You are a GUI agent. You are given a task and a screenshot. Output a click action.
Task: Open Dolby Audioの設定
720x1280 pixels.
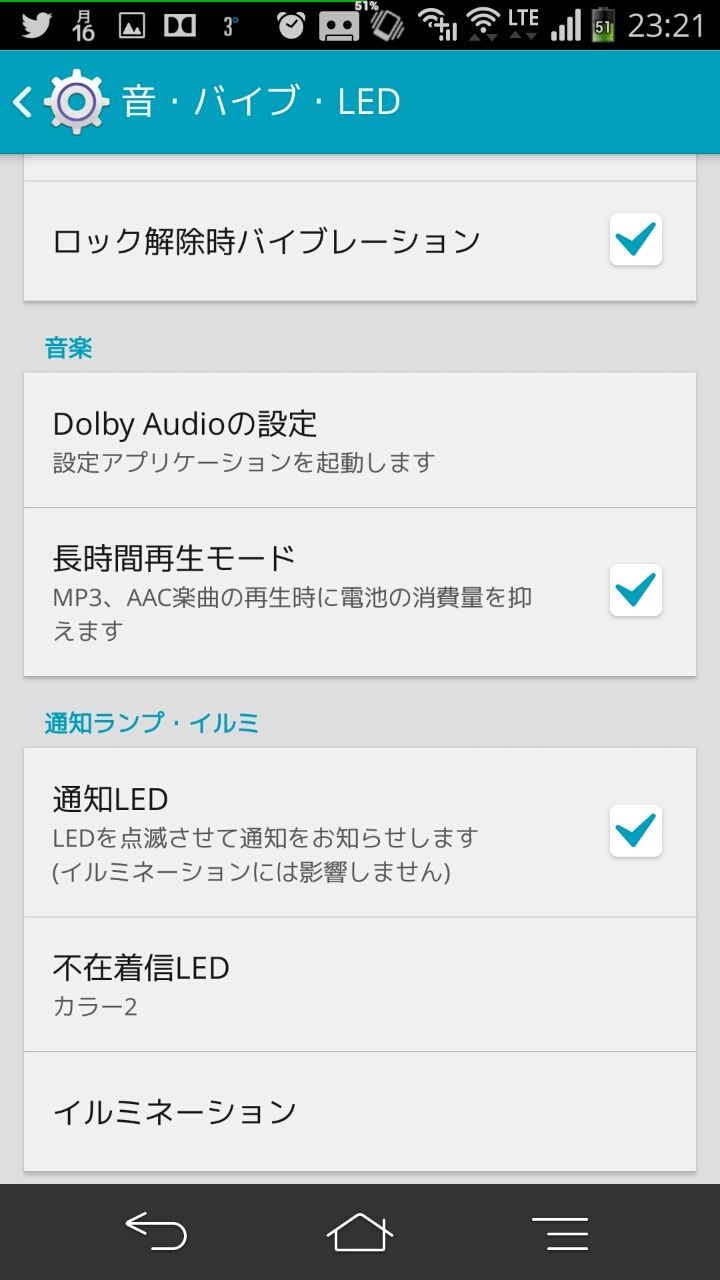pos(360,440)
